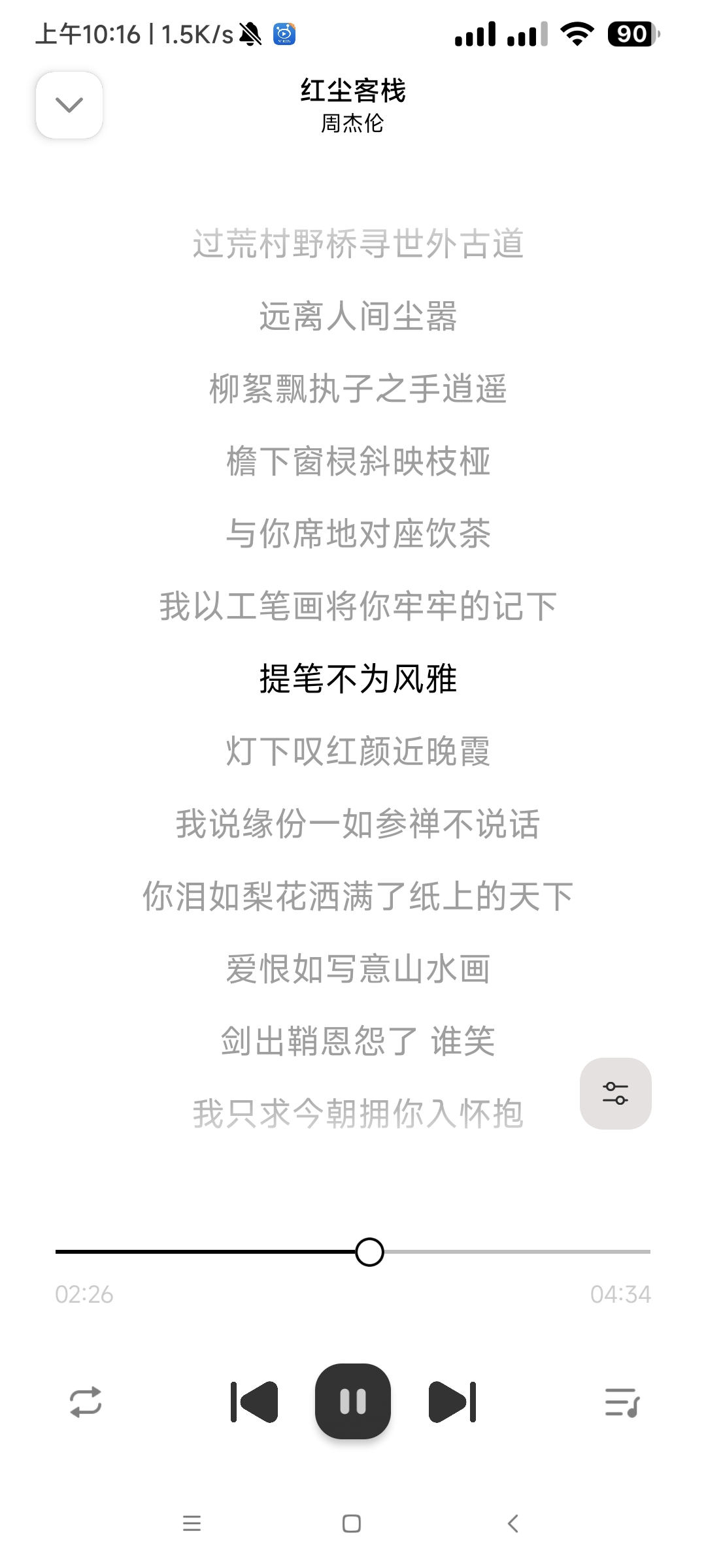Pause the song 红尘客栈
This screenshot has height=1568, width=706.
pyautogui.click(x=353, y=1402)
